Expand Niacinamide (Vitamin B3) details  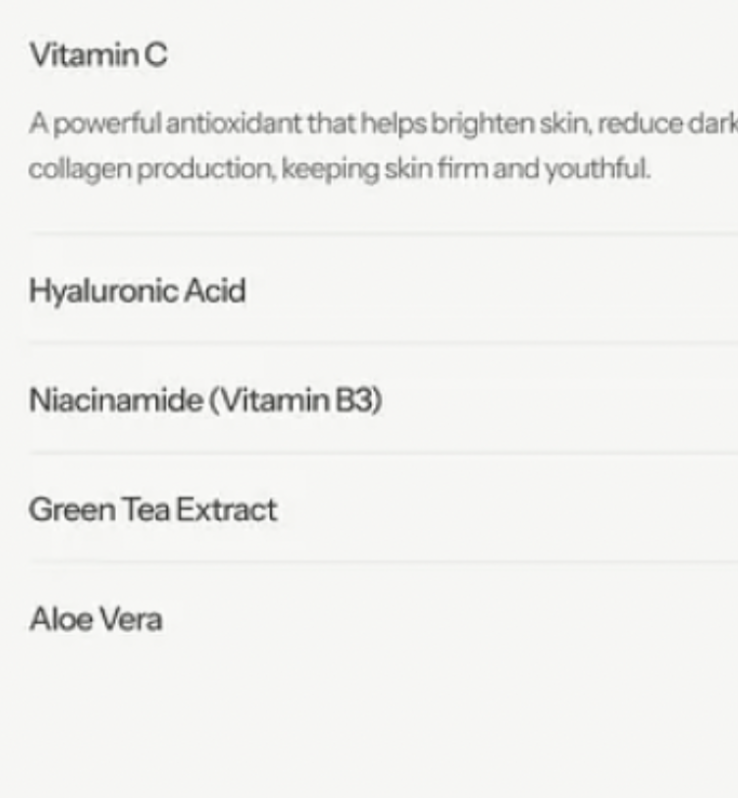click(205, 401)
